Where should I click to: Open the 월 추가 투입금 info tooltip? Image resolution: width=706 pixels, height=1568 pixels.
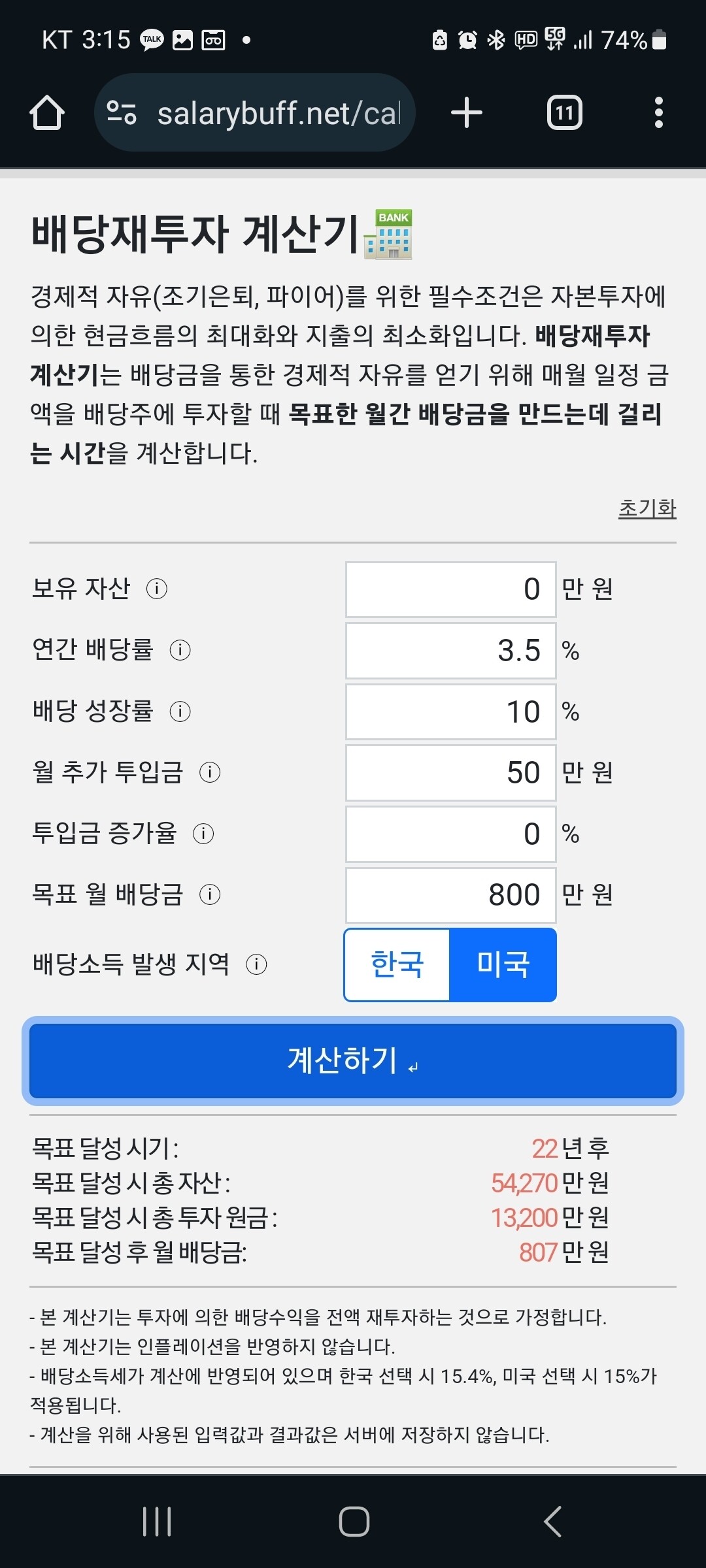pos(210,773)
